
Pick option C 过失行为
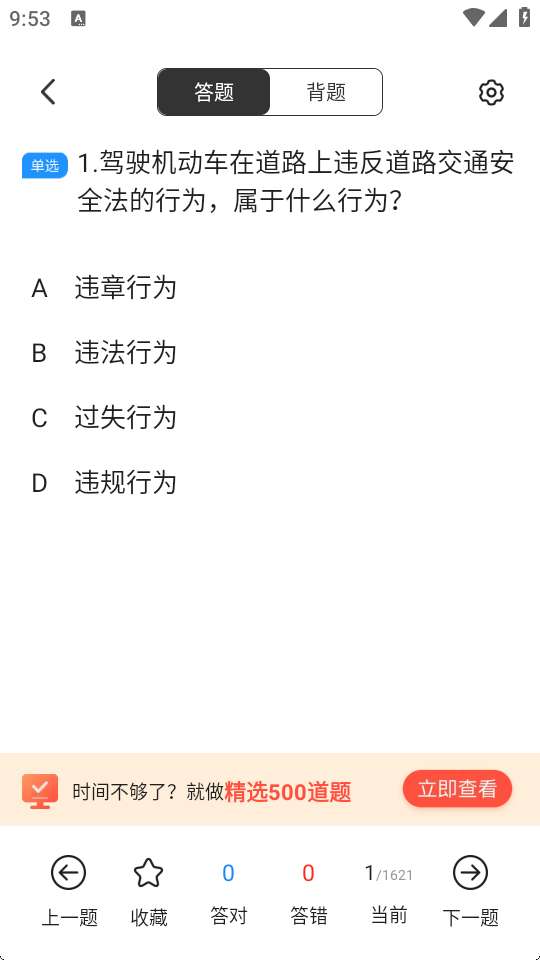pos(270,418)
